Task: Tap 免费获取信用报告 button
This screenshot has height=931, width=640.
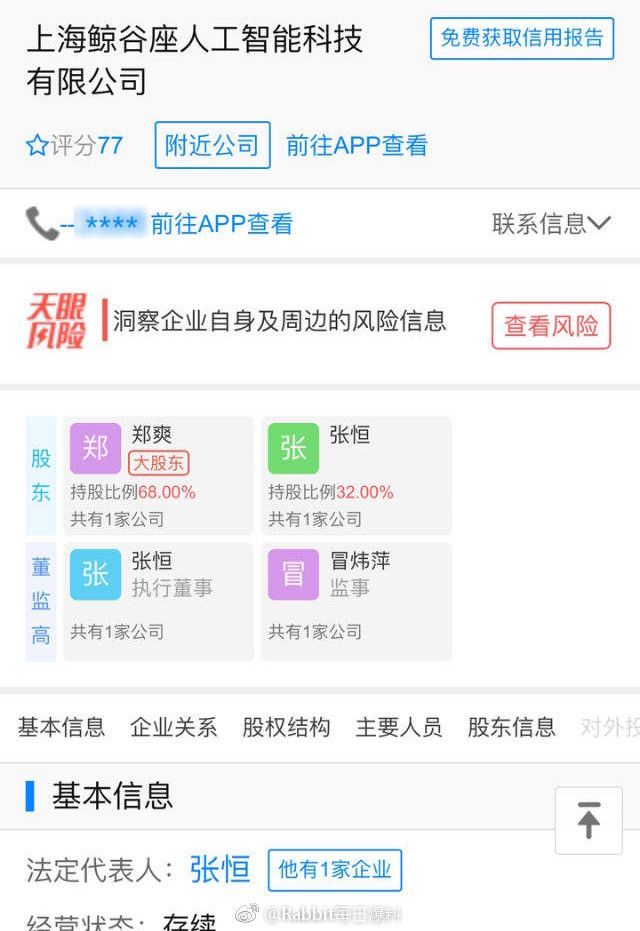Action: (522, 39)
